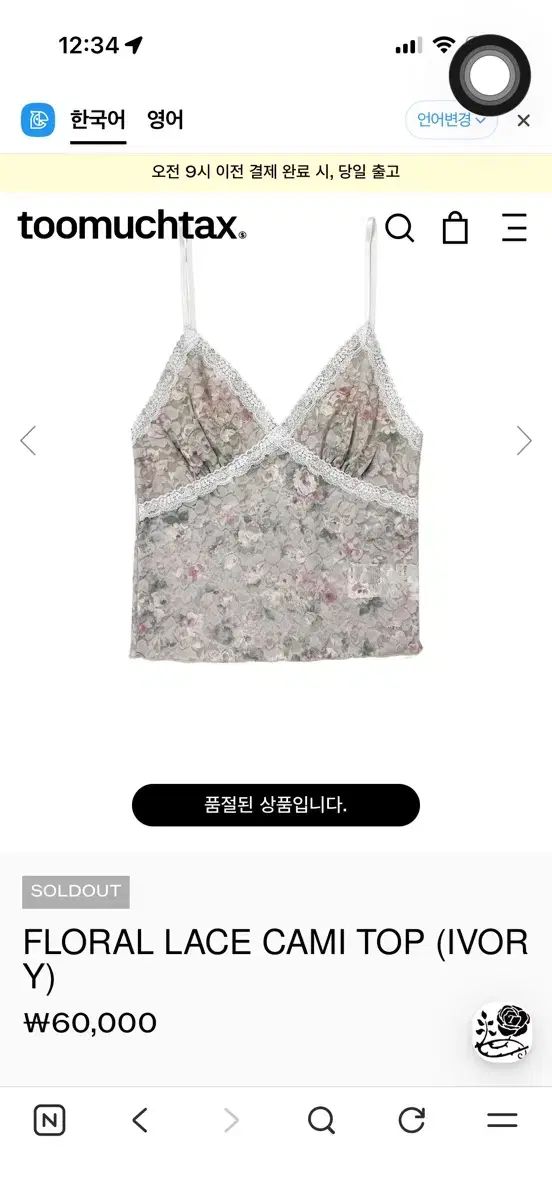
Task: Open the shopping bag cart
Action: pyautogui.click(x=455, y=228)
